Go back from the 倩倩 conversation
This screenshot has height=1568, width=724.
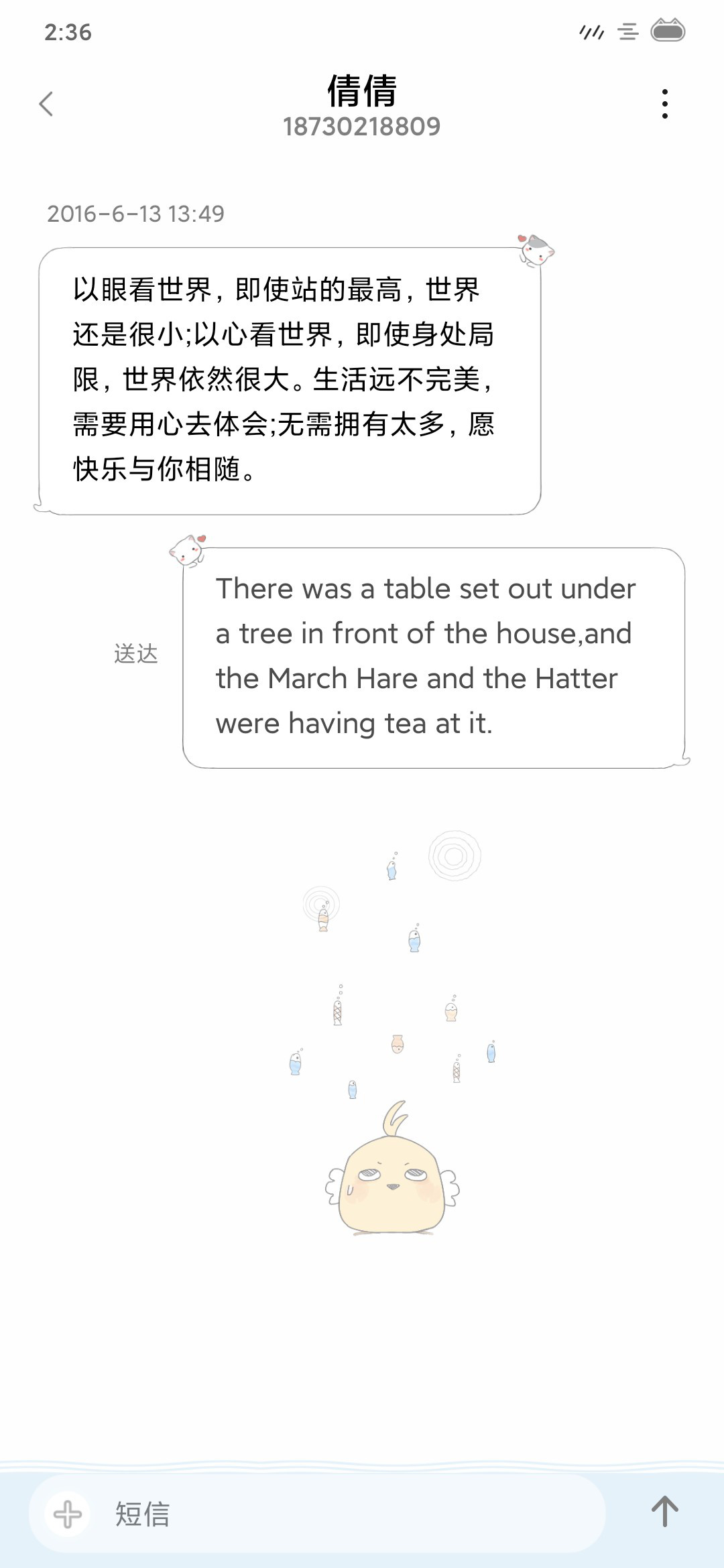46,104
